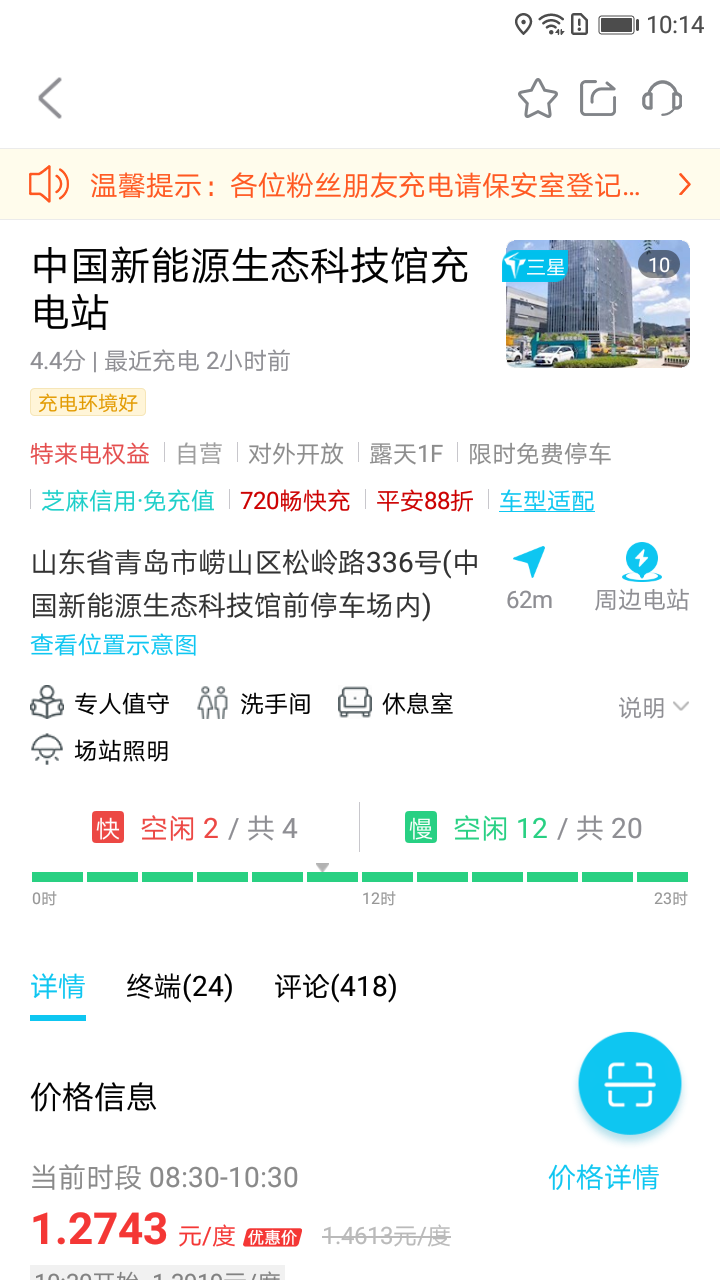Open 查看位置示意图 location map link
The width and height of the screenshot is (720, 1280).
(x=113, y=645)
